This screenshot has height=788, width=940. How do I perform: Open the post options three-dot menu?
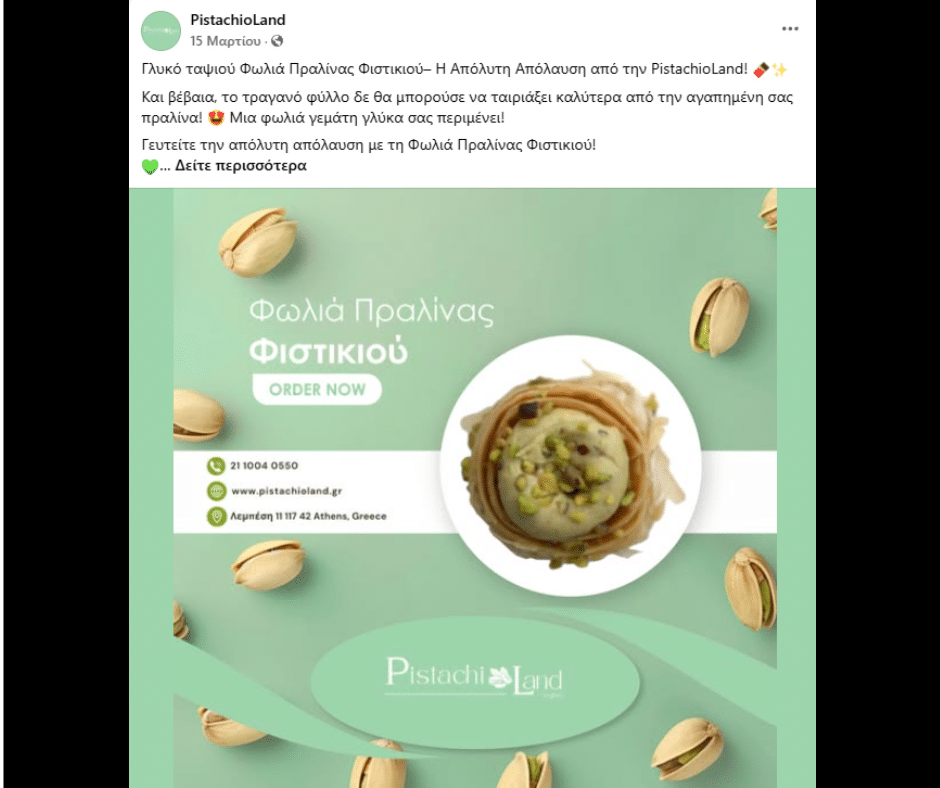coord(790,29)
